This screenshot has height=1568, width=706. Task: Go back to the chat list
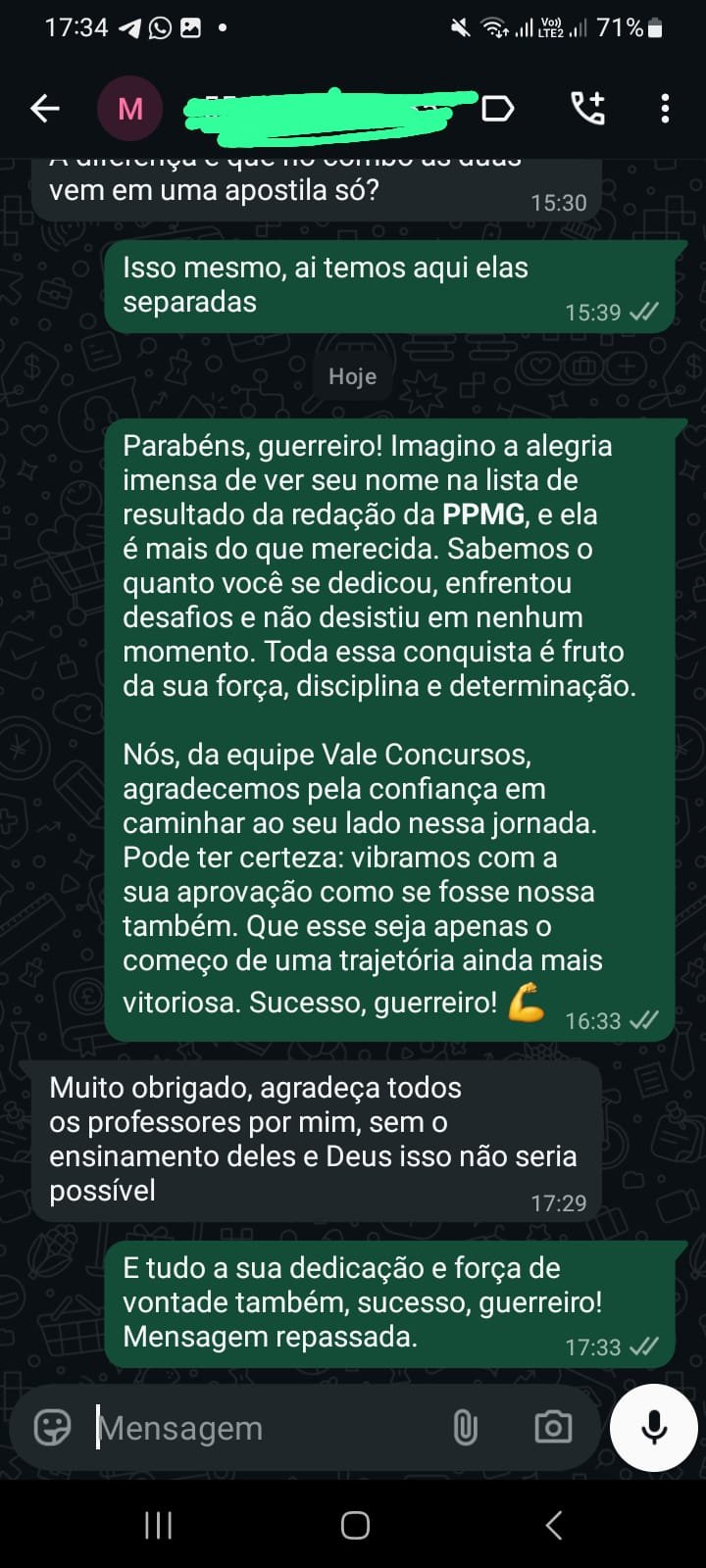tap(45, 109)
